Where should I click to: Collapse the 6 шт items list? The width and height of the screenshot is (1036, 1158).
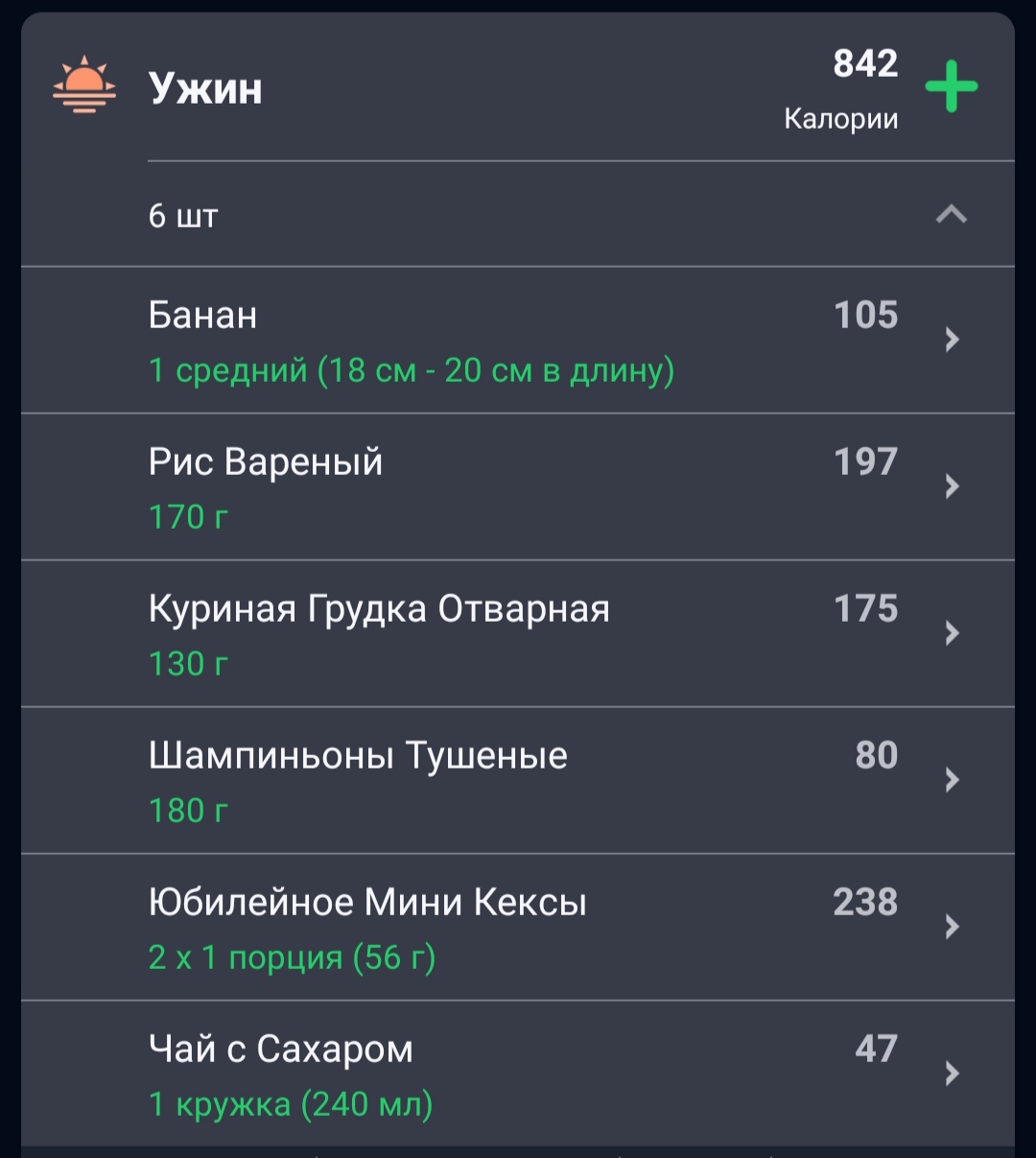(951, 214)
